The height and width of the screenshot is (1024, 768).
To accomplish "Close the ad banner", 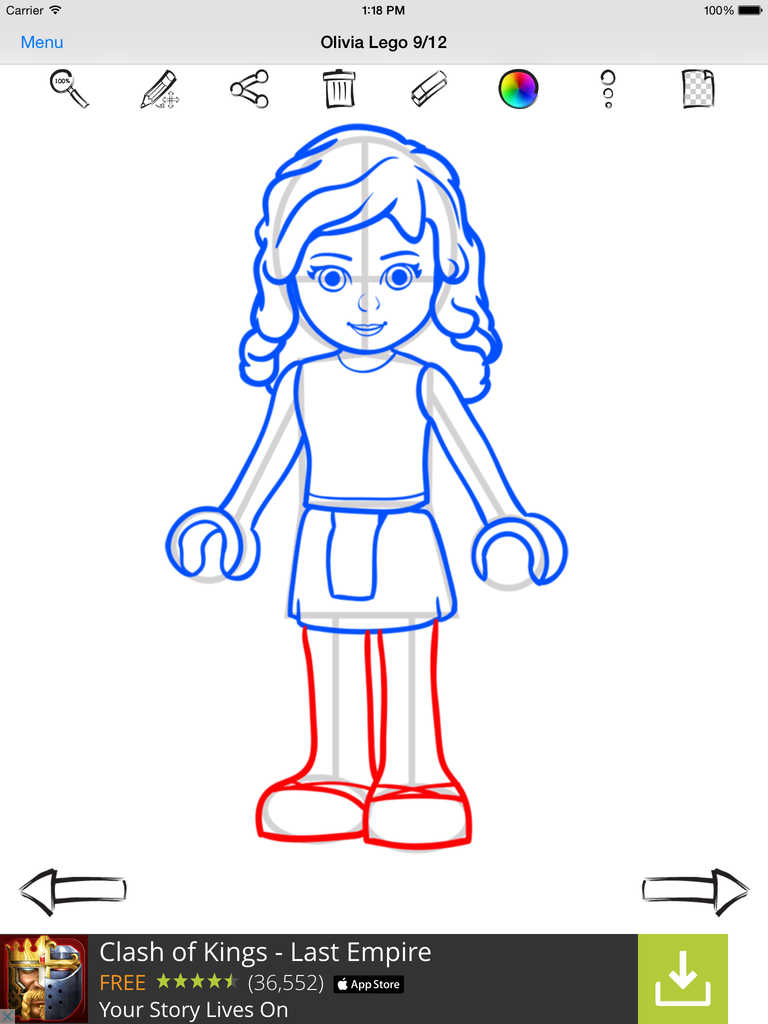I will [x=7, y=1016].
